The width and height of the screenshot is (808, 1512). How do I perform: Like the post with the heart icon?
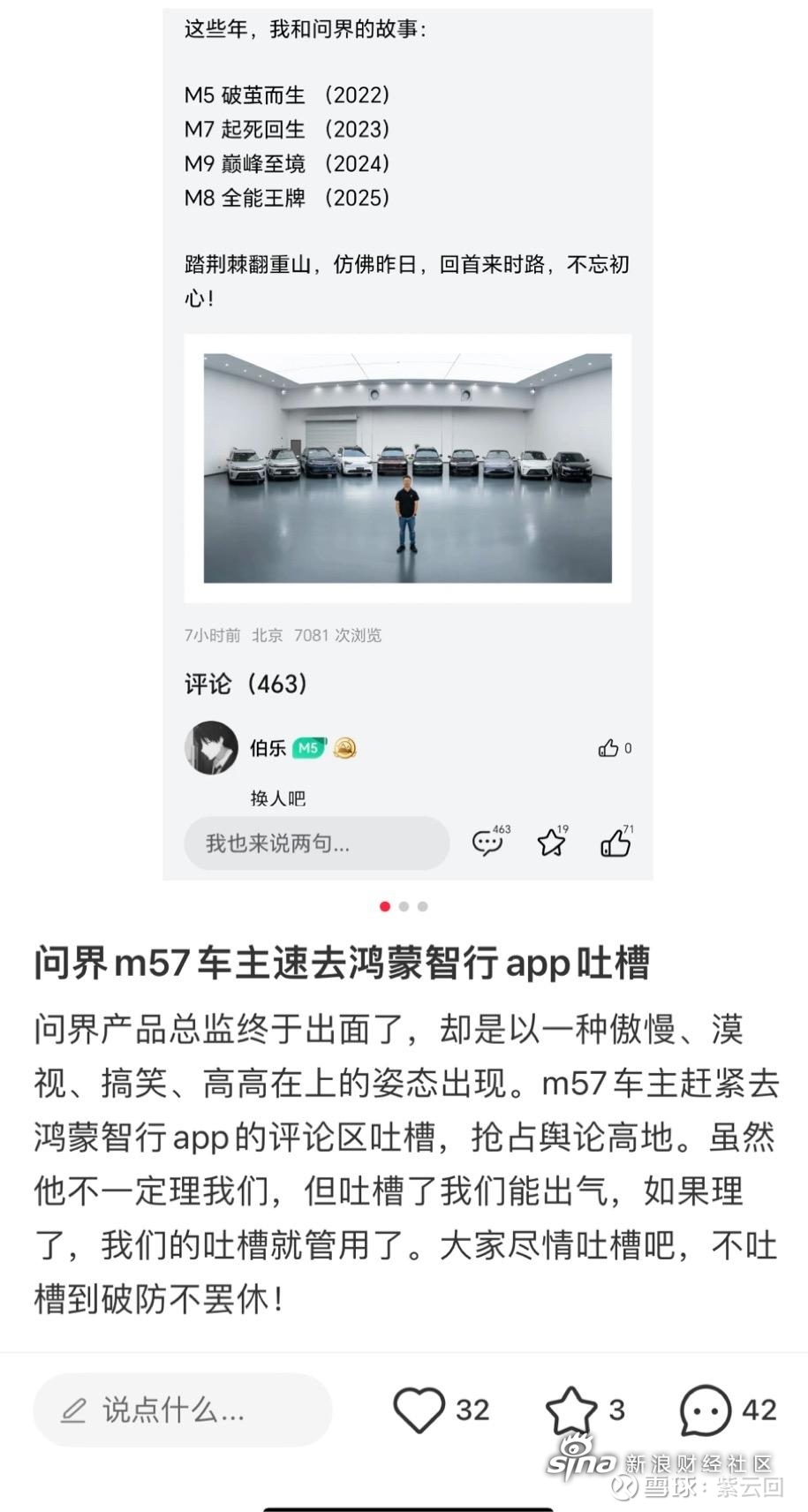point(419,1410)
